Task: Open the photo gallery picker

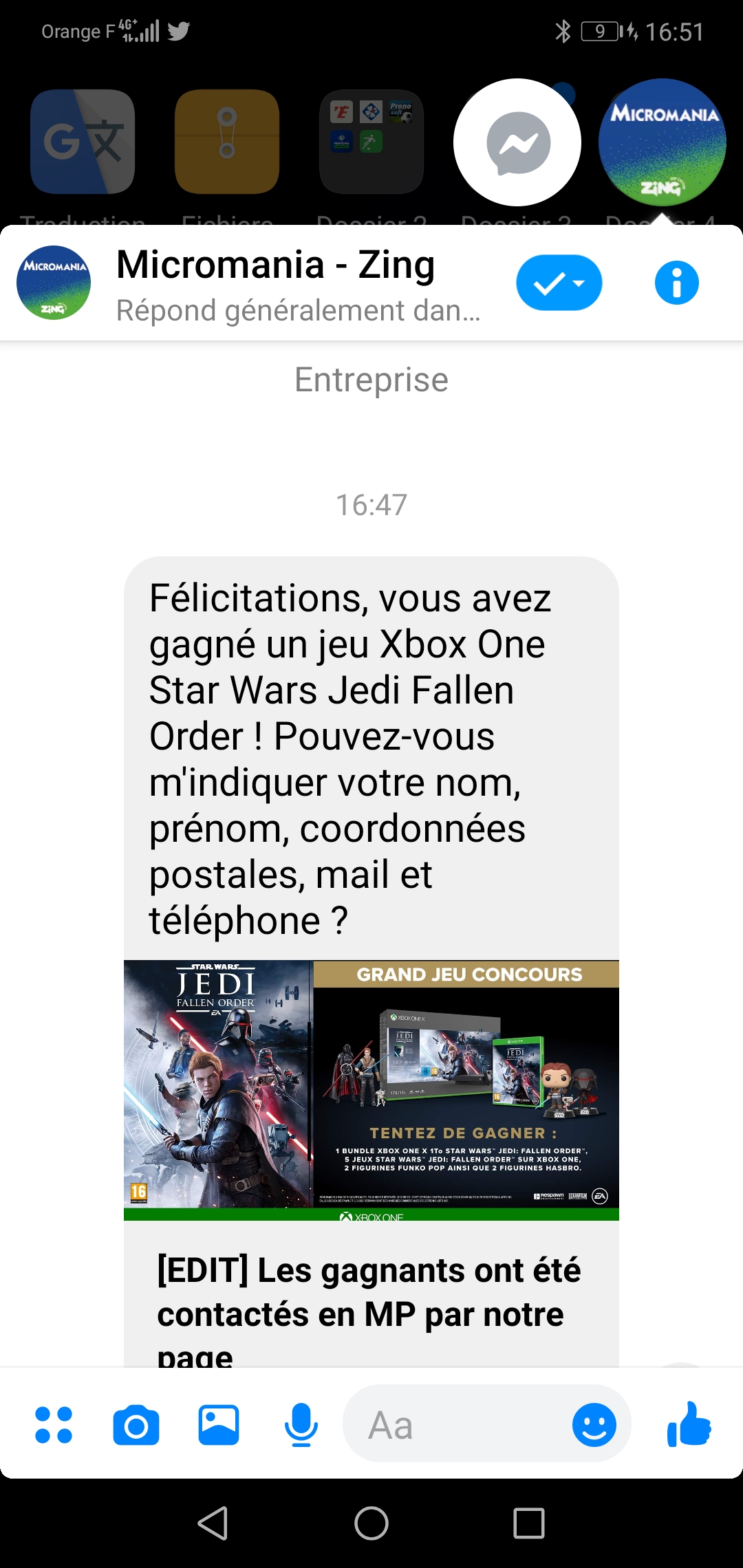Action: pos(218,1425)
